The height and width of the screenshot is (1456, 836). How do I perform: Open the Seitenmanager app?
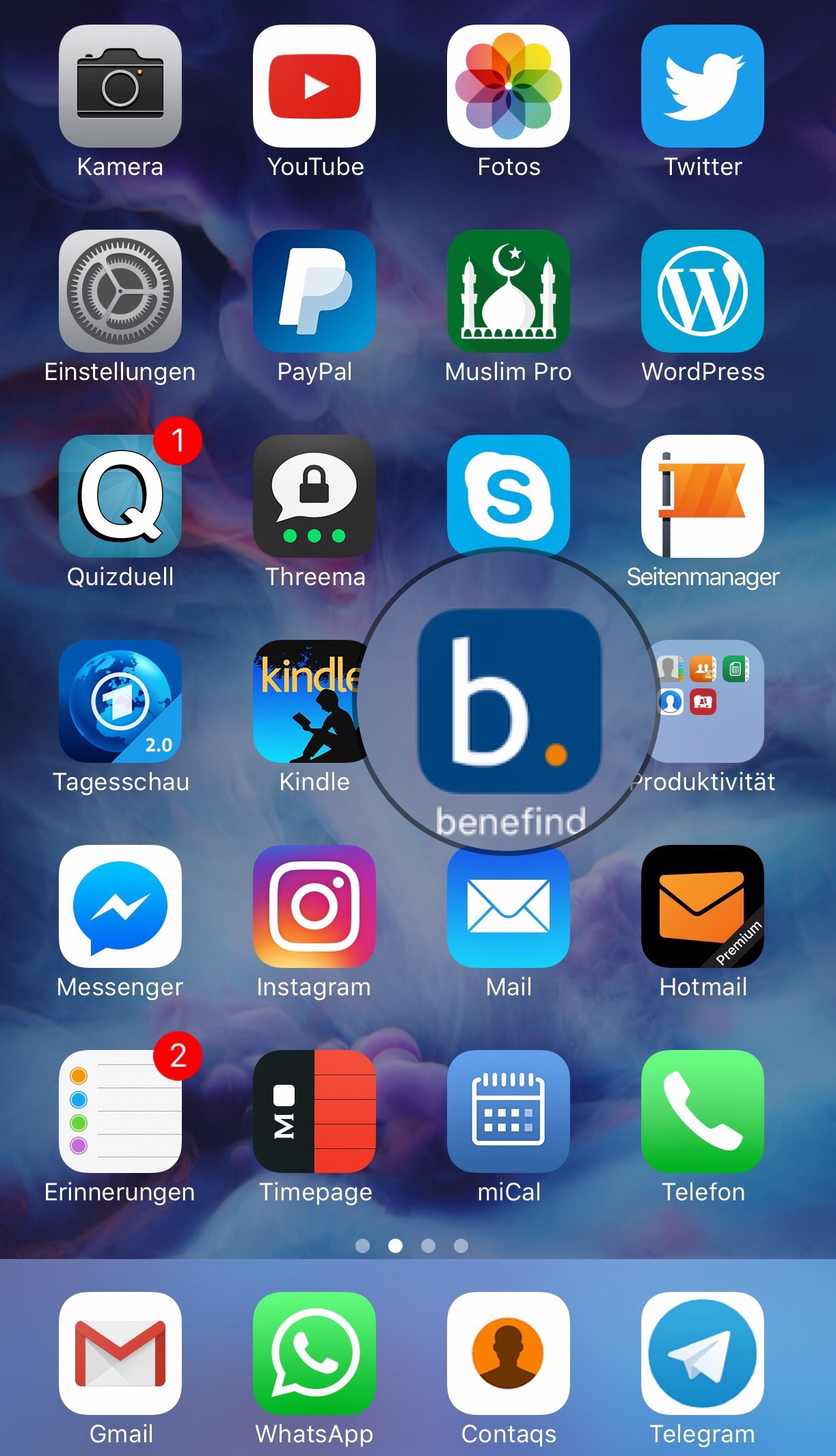point(703,496)
